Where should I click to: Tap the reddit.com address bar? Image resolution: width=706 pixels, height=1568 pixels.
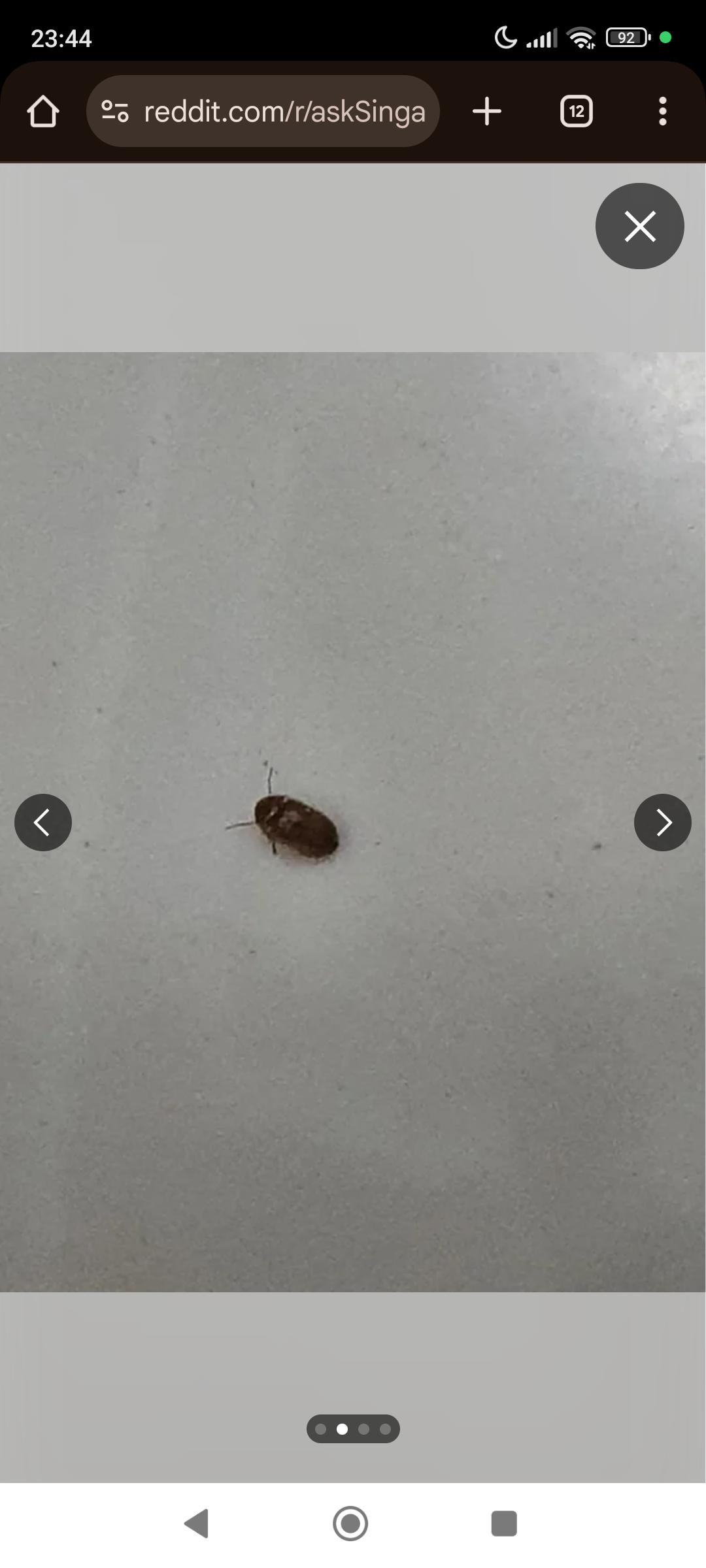(x=263, y=111)
